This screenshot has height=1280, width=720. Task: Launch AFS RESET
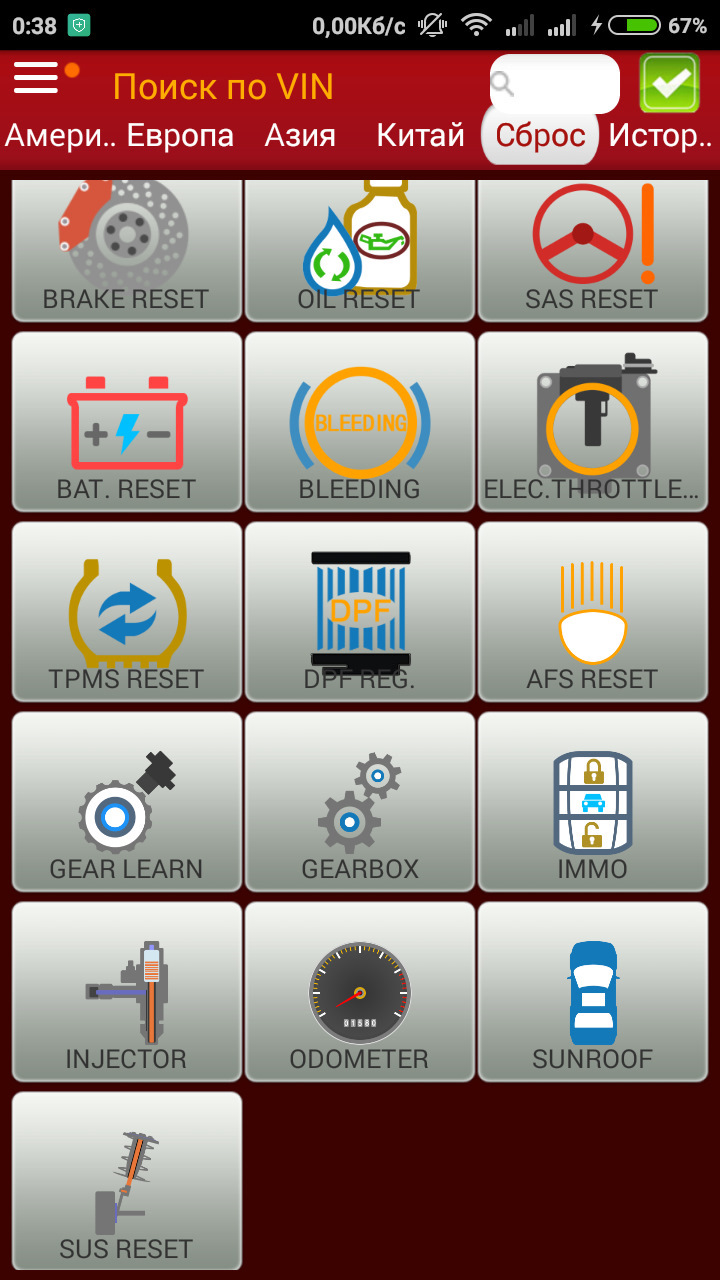pos(593,612)
